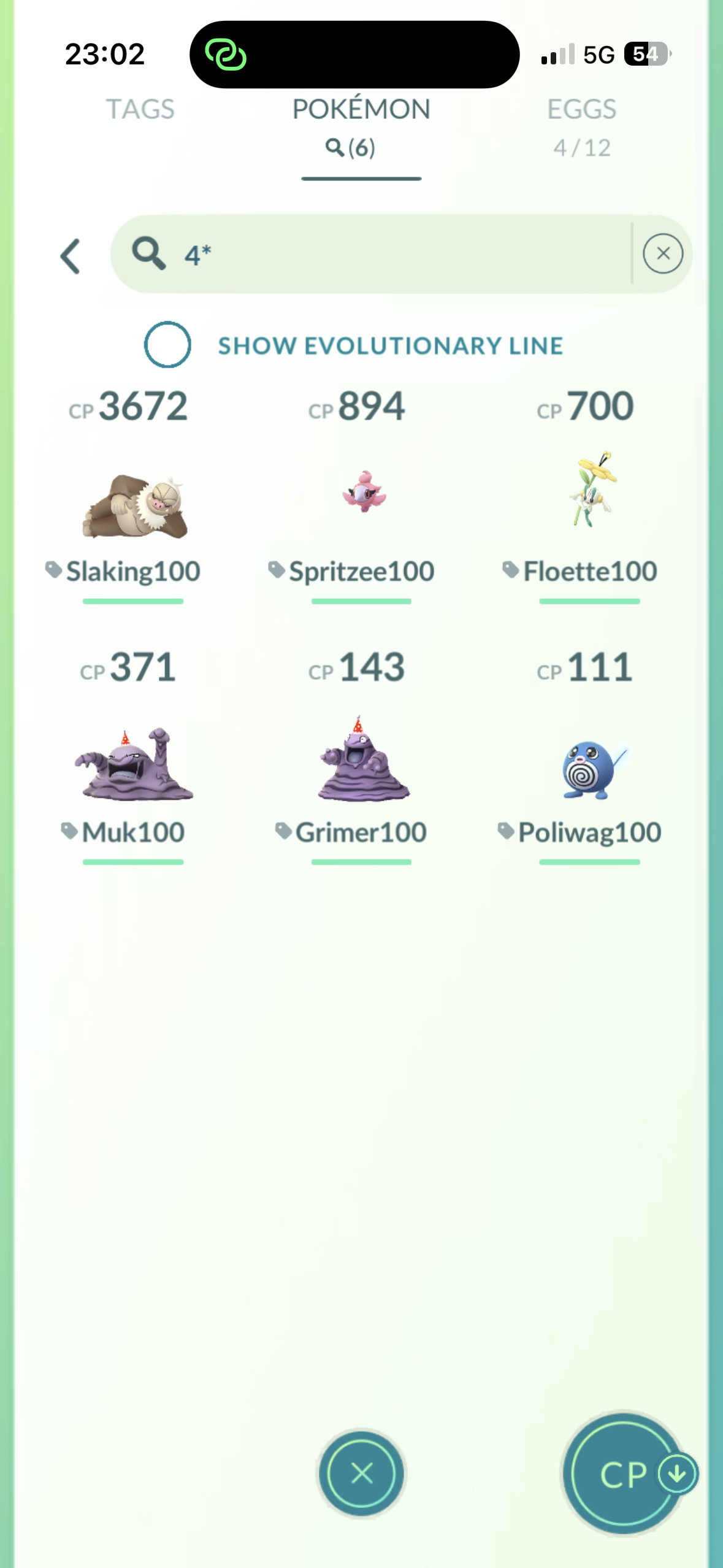Close the Pokémon storage with bottom X
Image resolution: width=723 pixels, height=1568 pixels.
pos(361,1473)
